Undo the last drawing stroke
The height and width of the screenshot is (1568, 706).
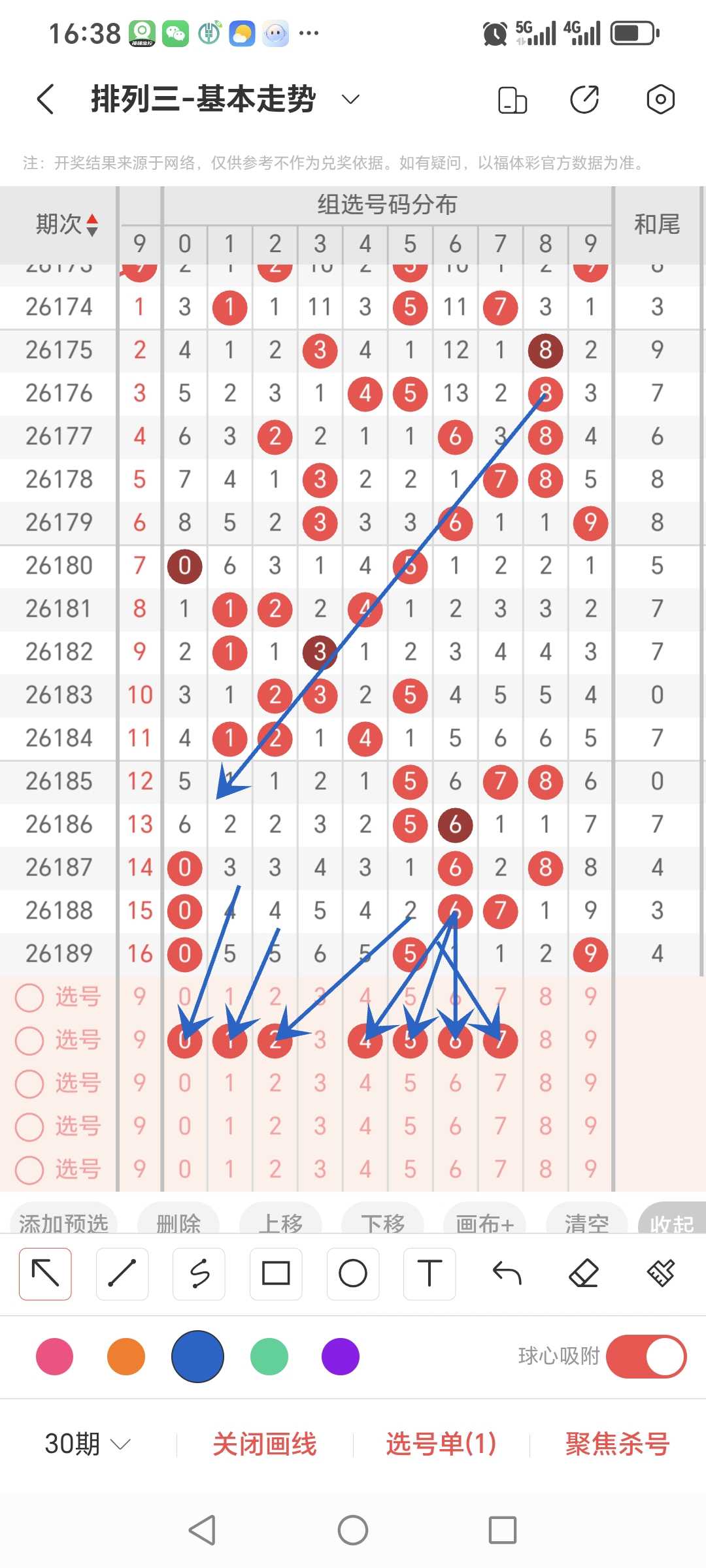(x=507, y=1273)
